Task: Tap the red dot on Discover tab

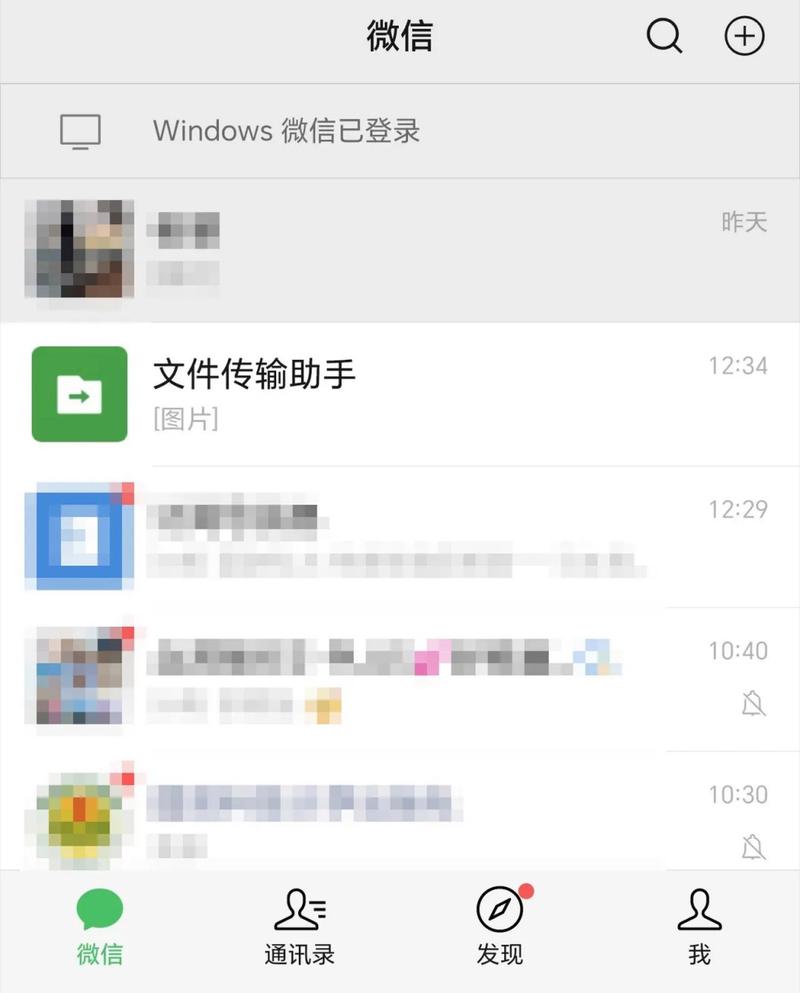Action: coord(528,889)
